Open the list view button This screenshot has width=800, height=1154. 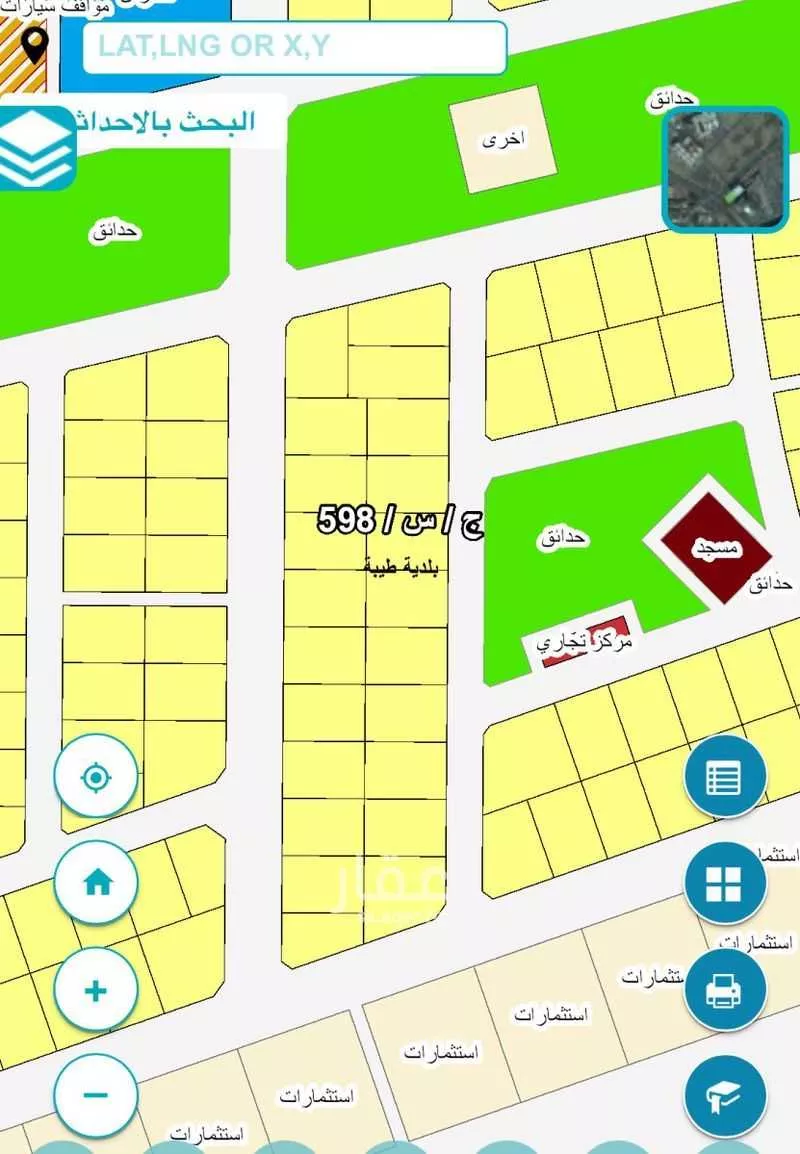point(724,777)
